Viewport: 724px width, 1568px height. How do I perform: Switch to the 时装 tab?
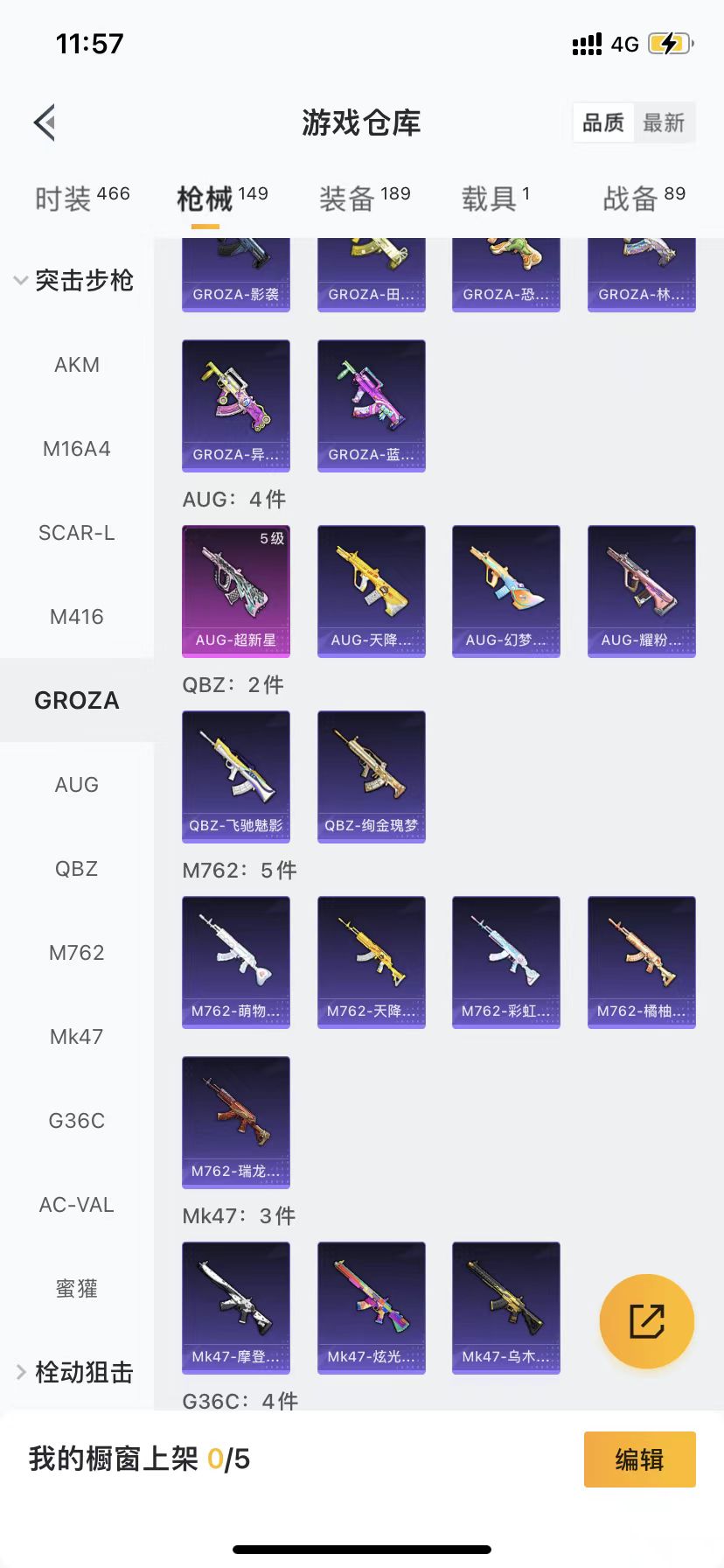[81, 199]
